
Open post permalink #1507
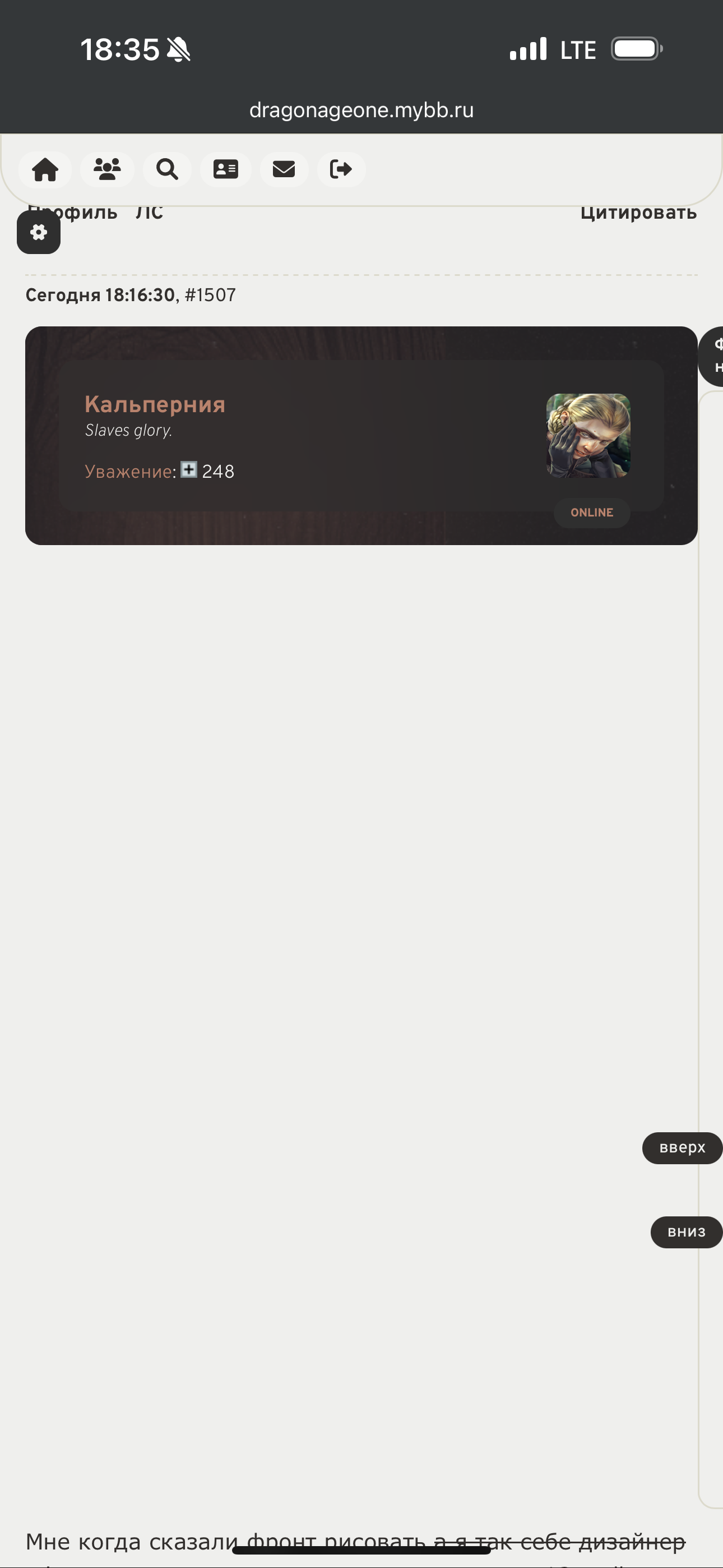pyautogui.click(x=210, y=295)
